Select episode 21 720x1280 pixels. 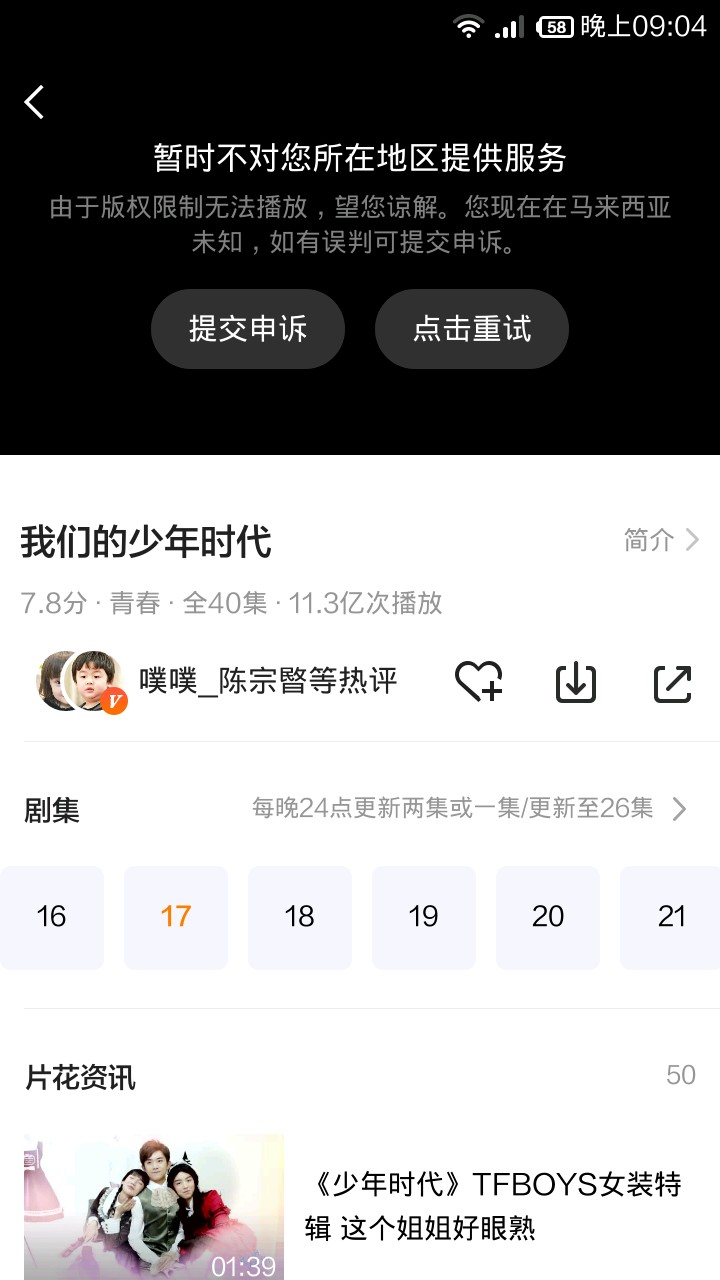tap(671, 917)
